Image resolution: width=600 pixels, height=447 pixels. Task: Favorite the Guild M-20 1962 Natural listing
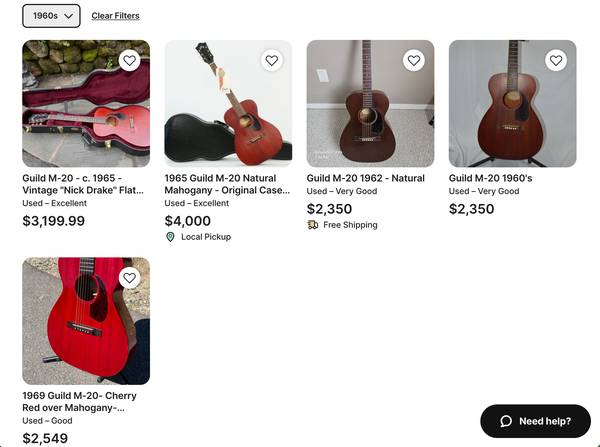click(413, 61)
